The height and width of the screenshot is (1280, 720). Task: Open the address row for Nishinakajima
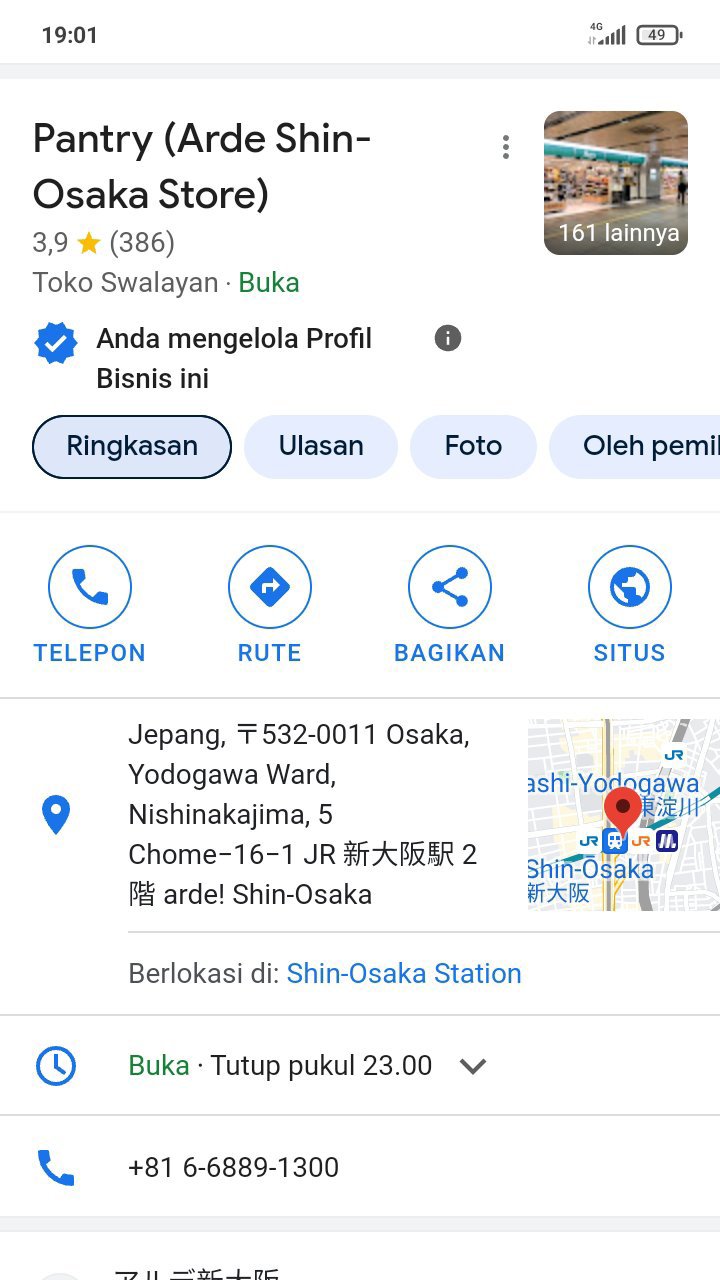pos(300,814)
